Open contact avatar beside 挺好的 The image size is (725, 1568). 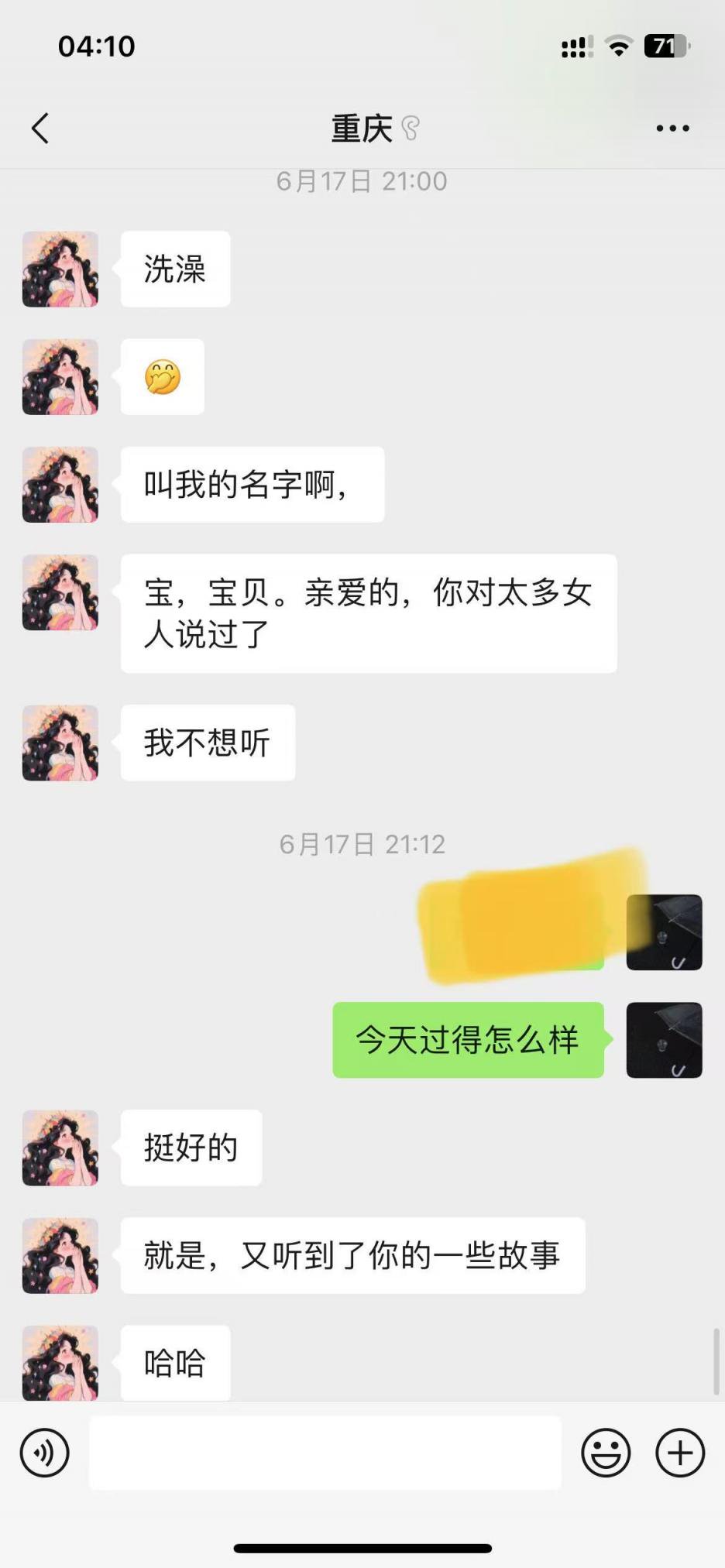coord(60,1148)
